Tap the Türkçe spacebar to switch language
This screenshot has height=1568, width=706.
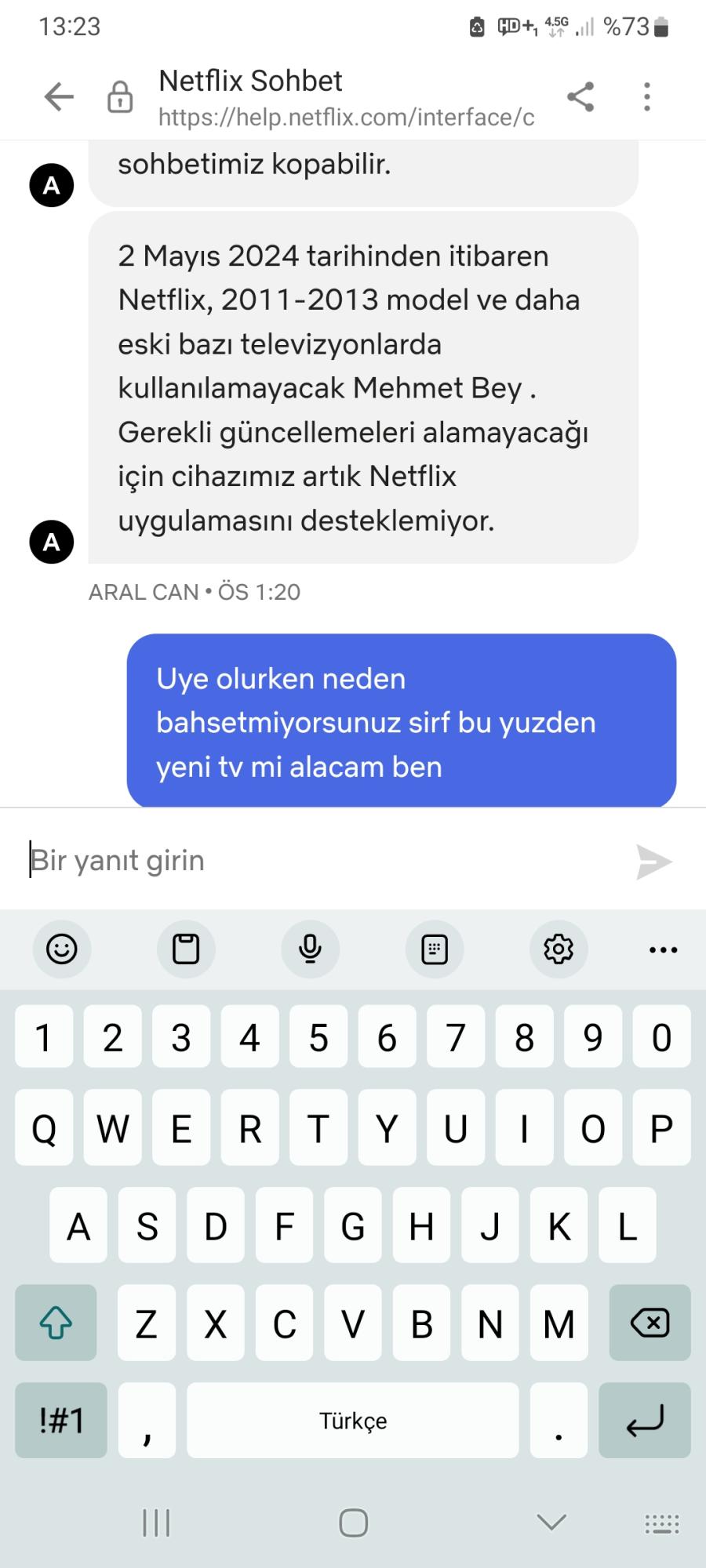point(353,1421)
